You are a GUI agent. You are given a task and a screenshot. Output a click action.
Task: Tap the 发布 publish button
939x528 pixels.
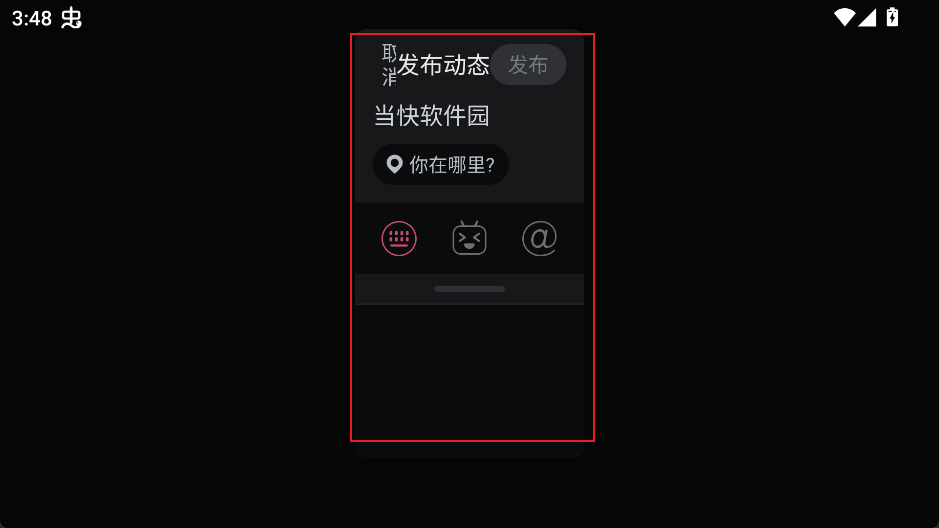click(528, 65)
